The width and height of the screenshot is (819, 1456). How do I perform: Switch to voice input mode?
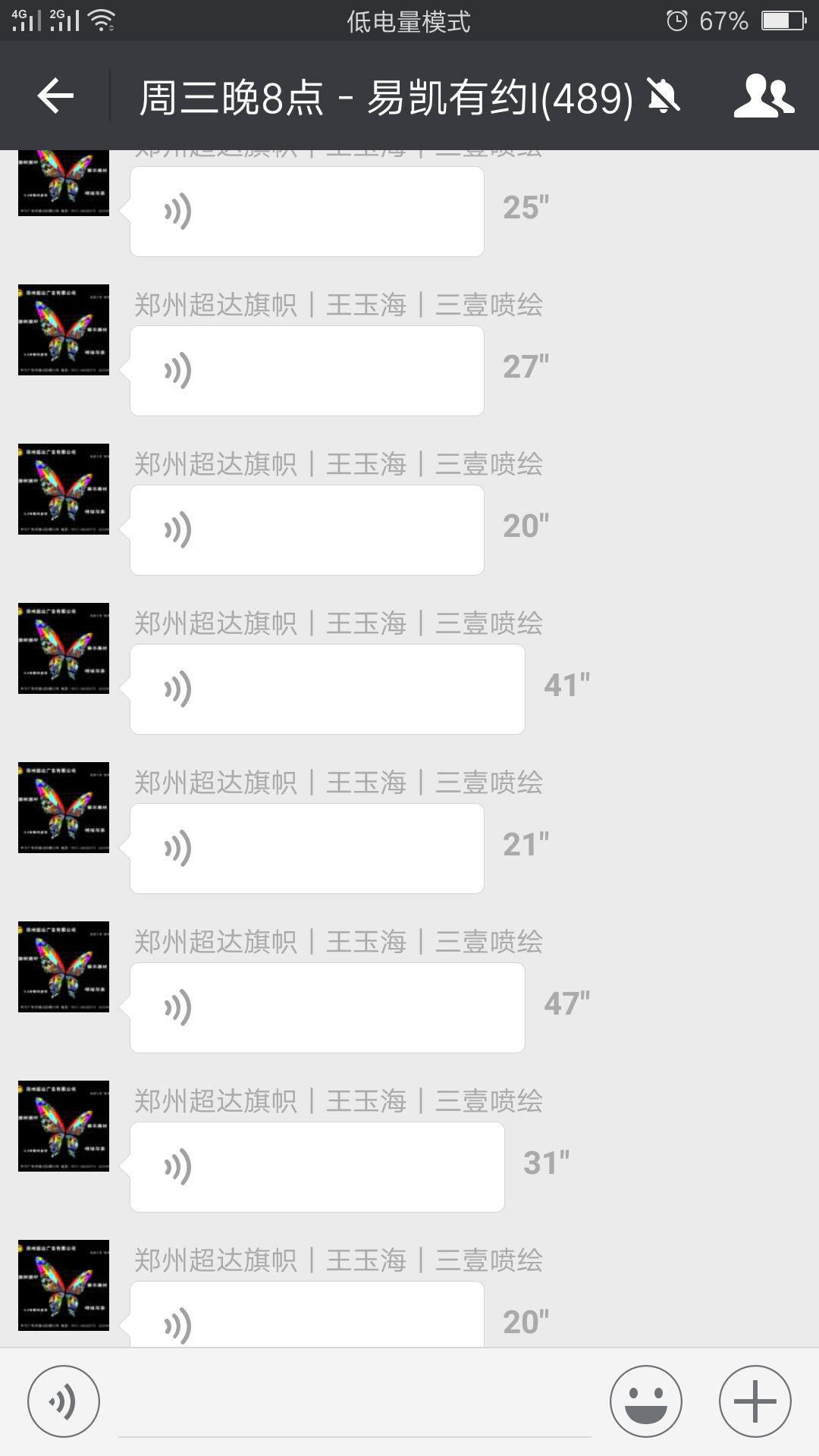click(x=64, y=1402)
